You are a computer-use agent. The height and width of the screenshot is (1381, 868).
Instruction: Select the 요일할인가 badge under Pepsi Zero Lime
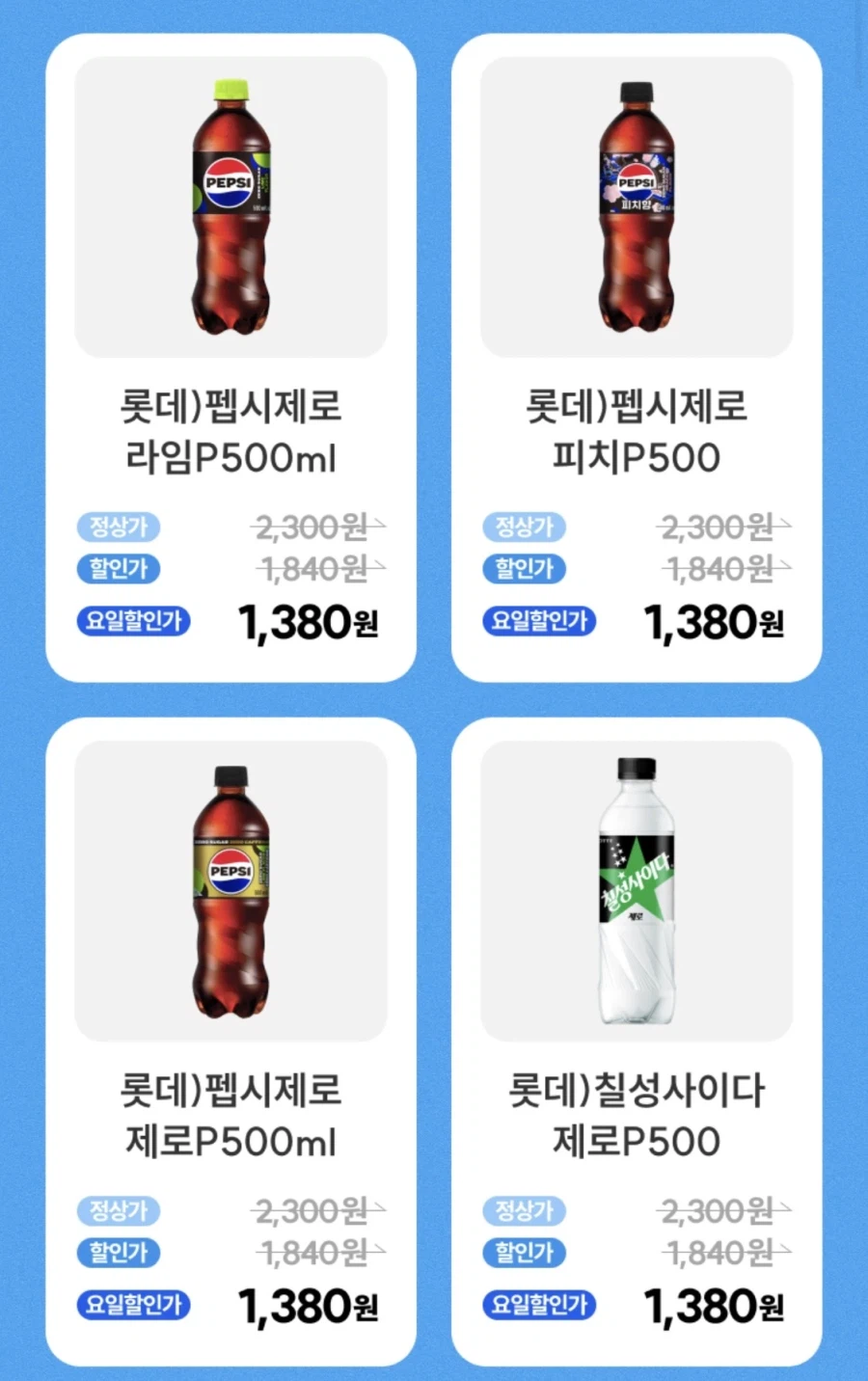(133, 620)
